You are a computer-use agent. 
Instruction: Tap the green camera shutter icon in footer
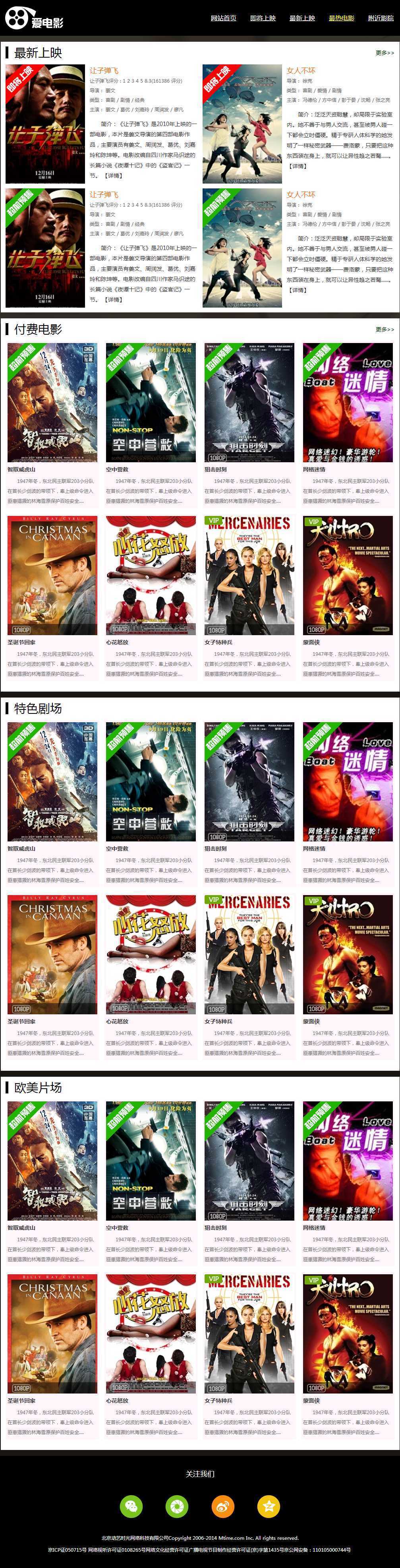176,1506
